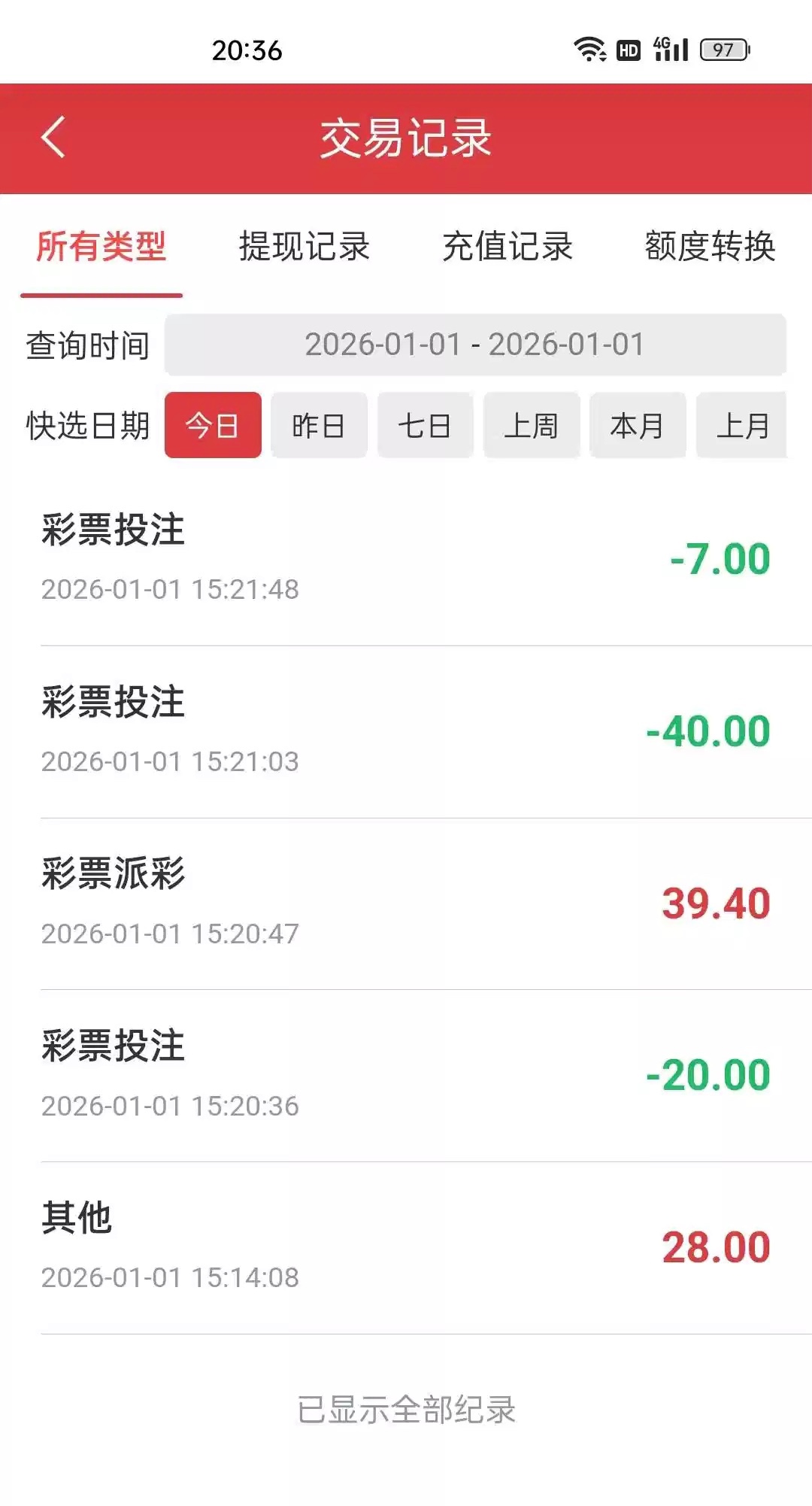Screen dimensions: 812x1506
Task: Choose the 七日 quick date option
Action: (x=425, y=426)
